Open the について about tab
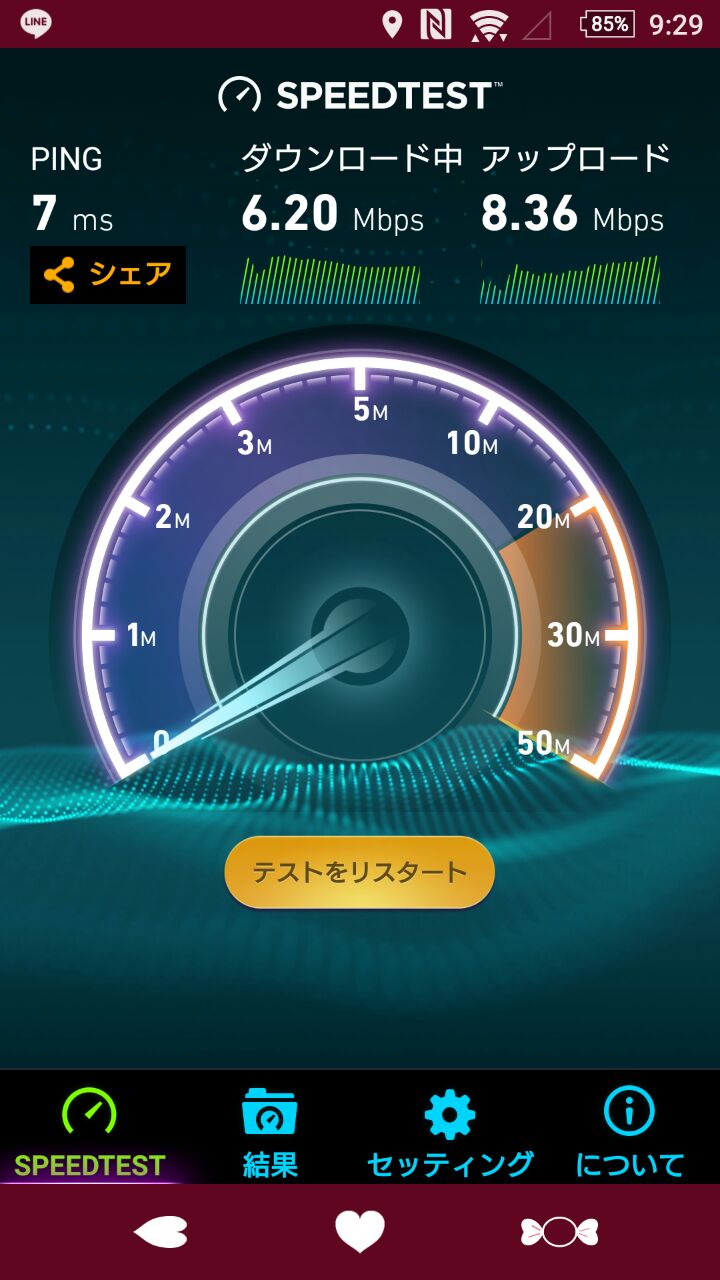 click(630, 1133)
